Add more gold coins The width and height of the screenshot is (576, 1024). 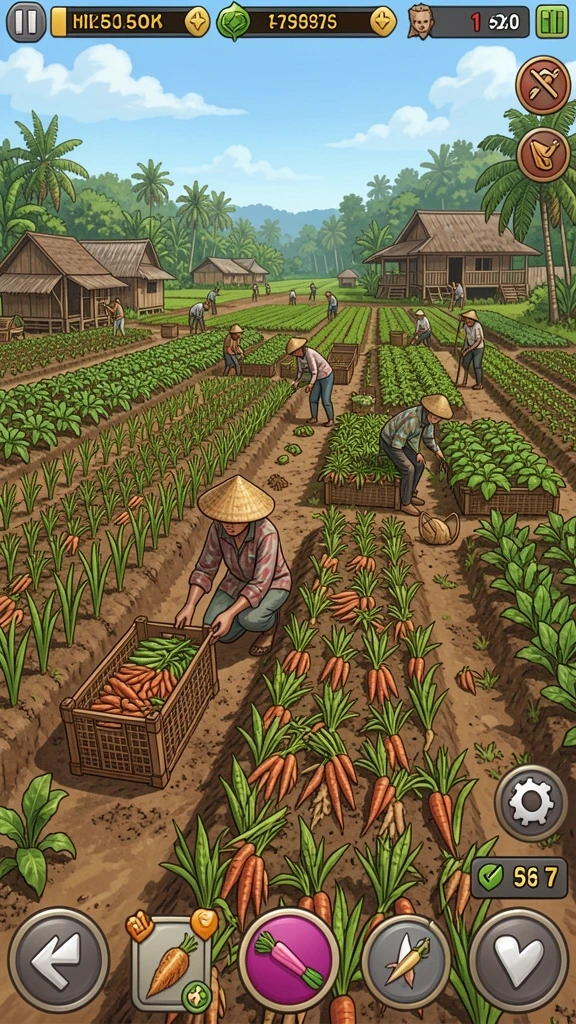click(x=197, y=22)
